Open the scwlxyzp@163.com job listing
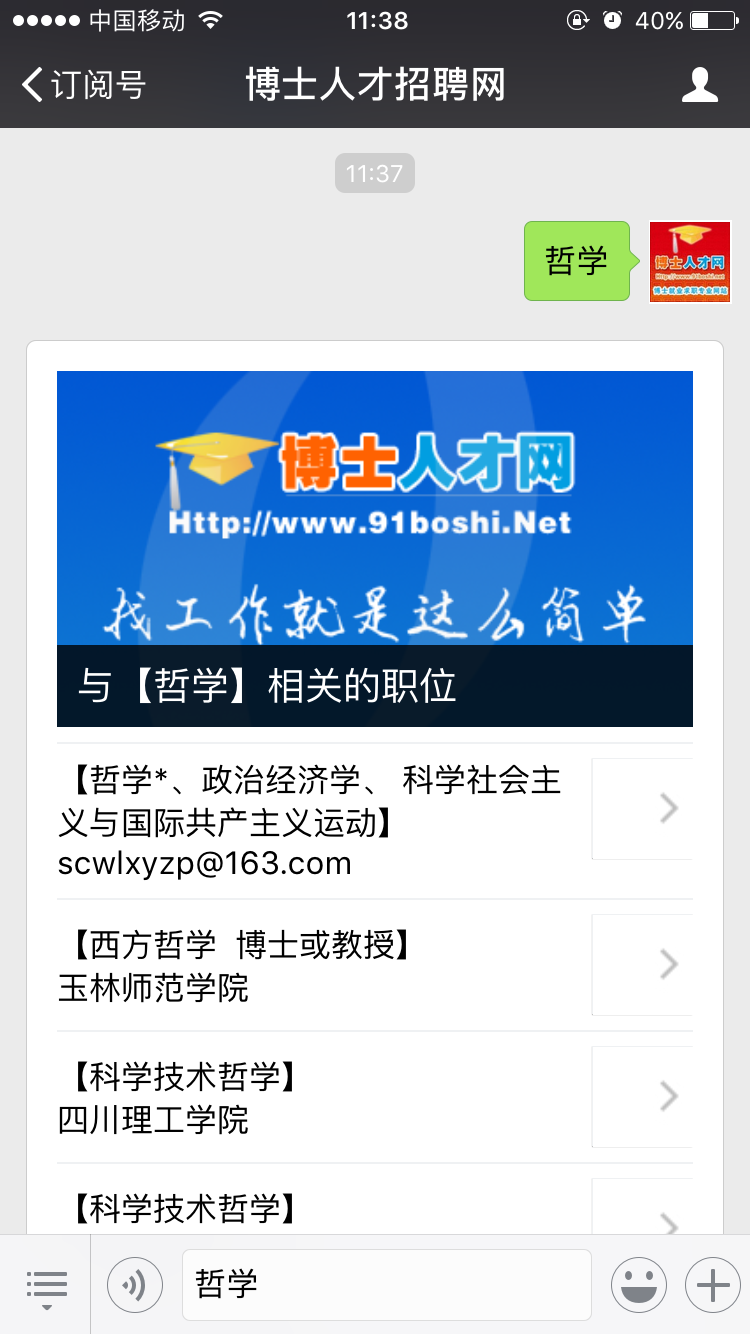 coord(374,821)
